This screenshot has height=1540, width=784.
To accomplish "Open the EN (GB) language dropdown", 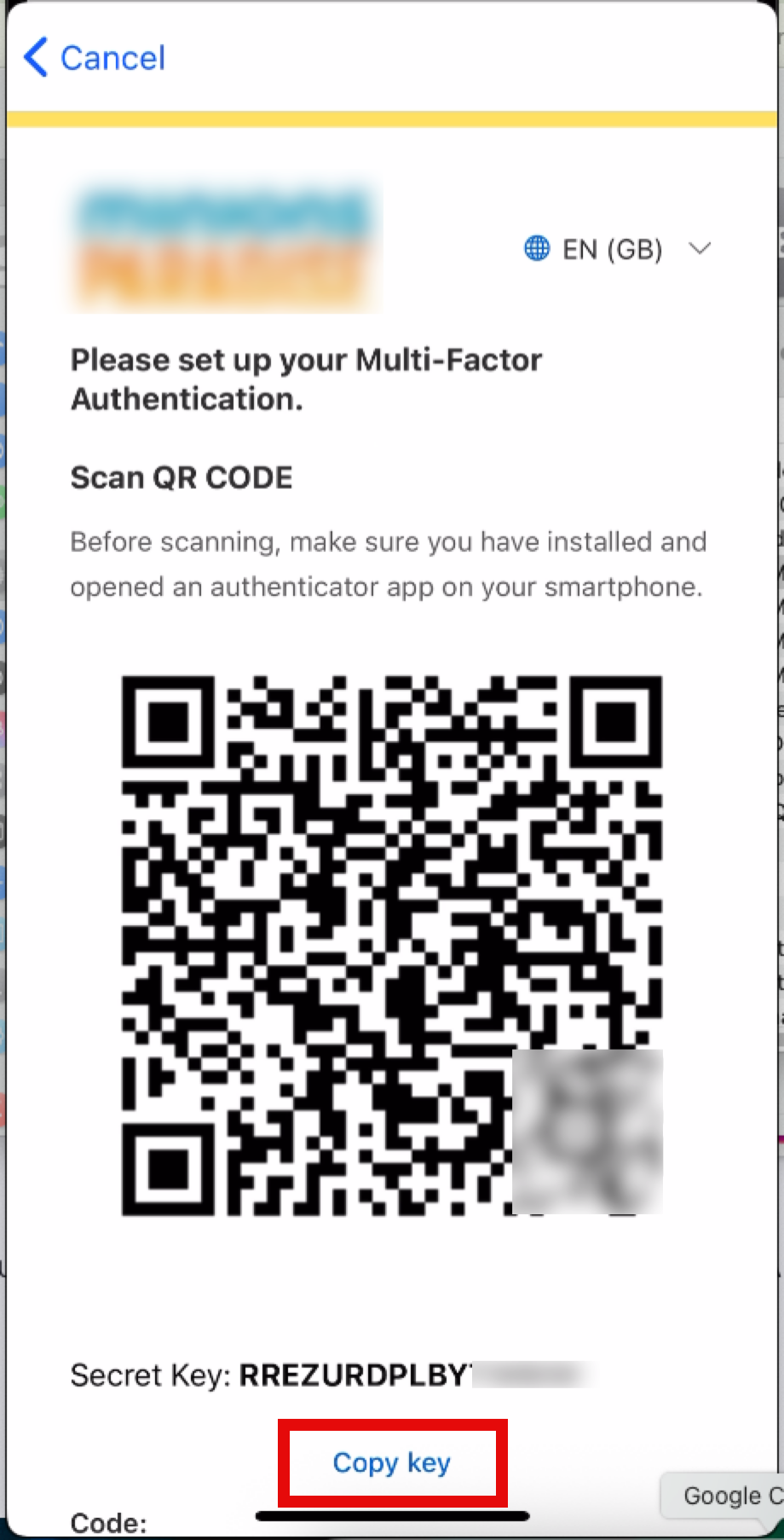I will click(x=617, y=249).
